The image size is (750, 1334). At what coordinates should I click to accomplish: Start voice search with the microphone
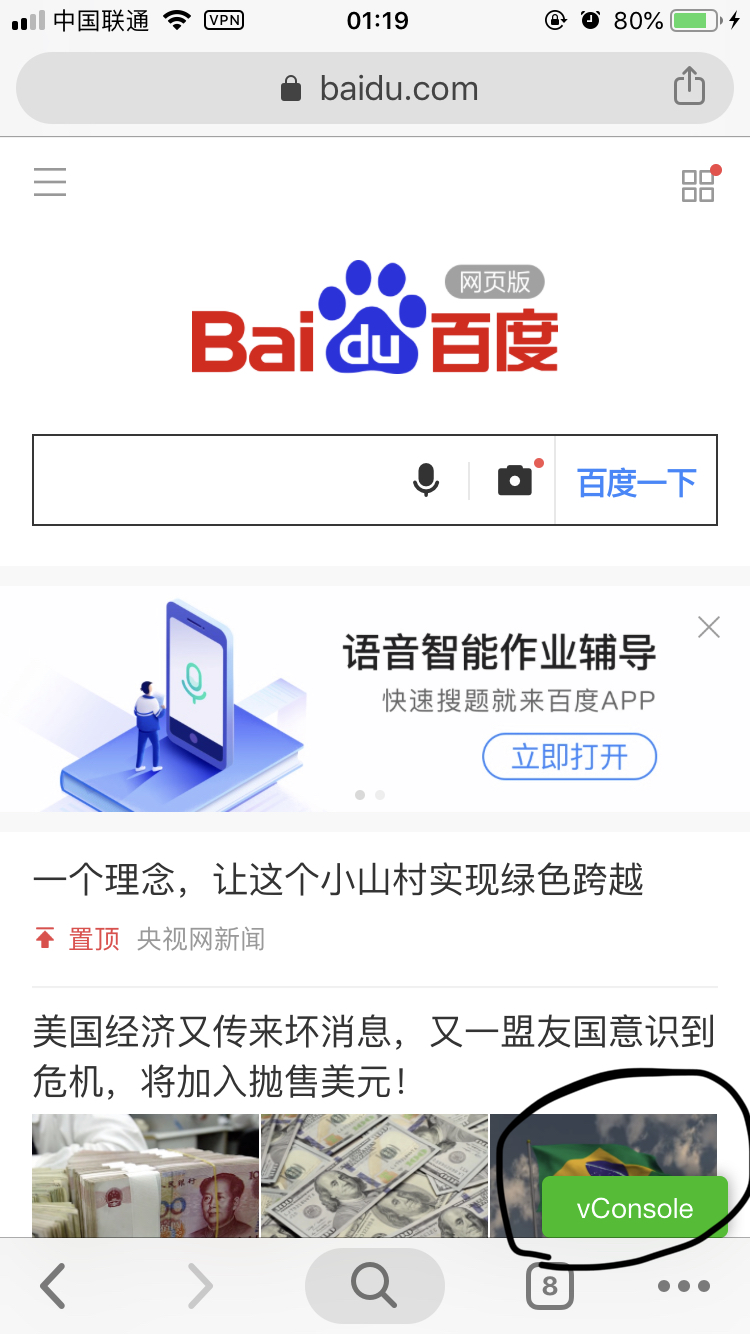[426, 481]
